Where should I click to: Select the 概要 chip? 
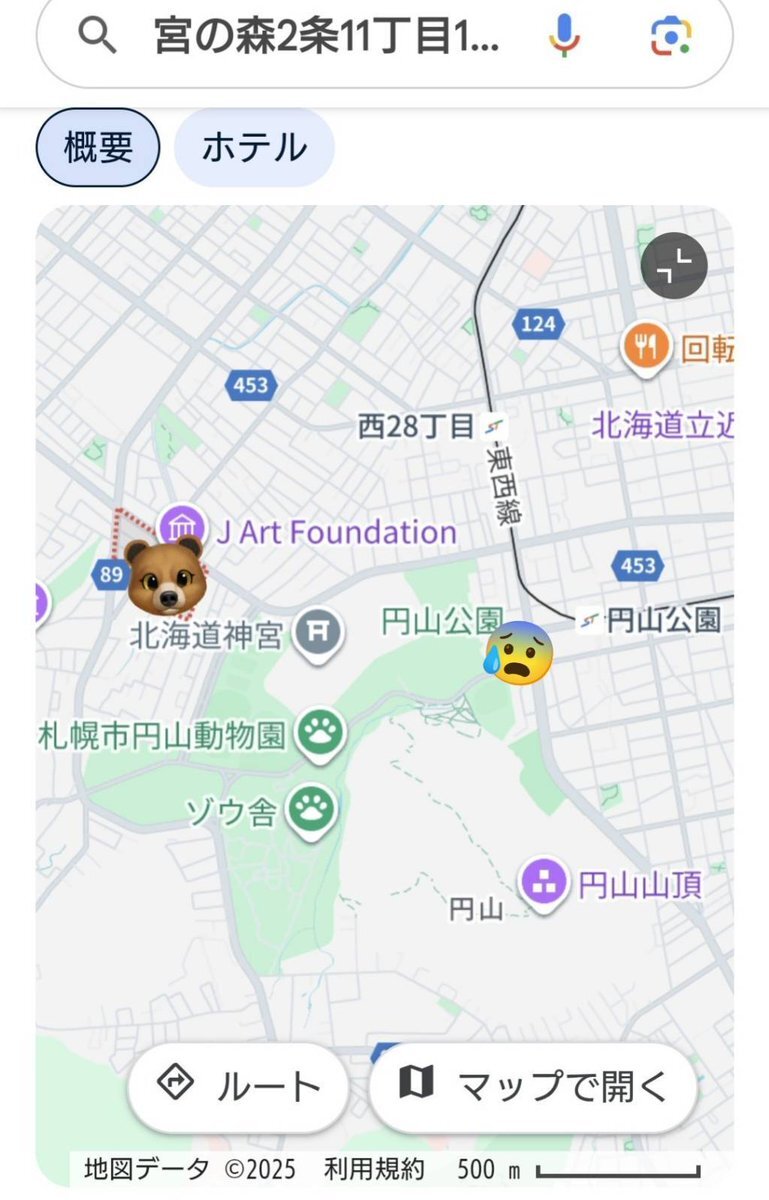[x=98, y=148]
